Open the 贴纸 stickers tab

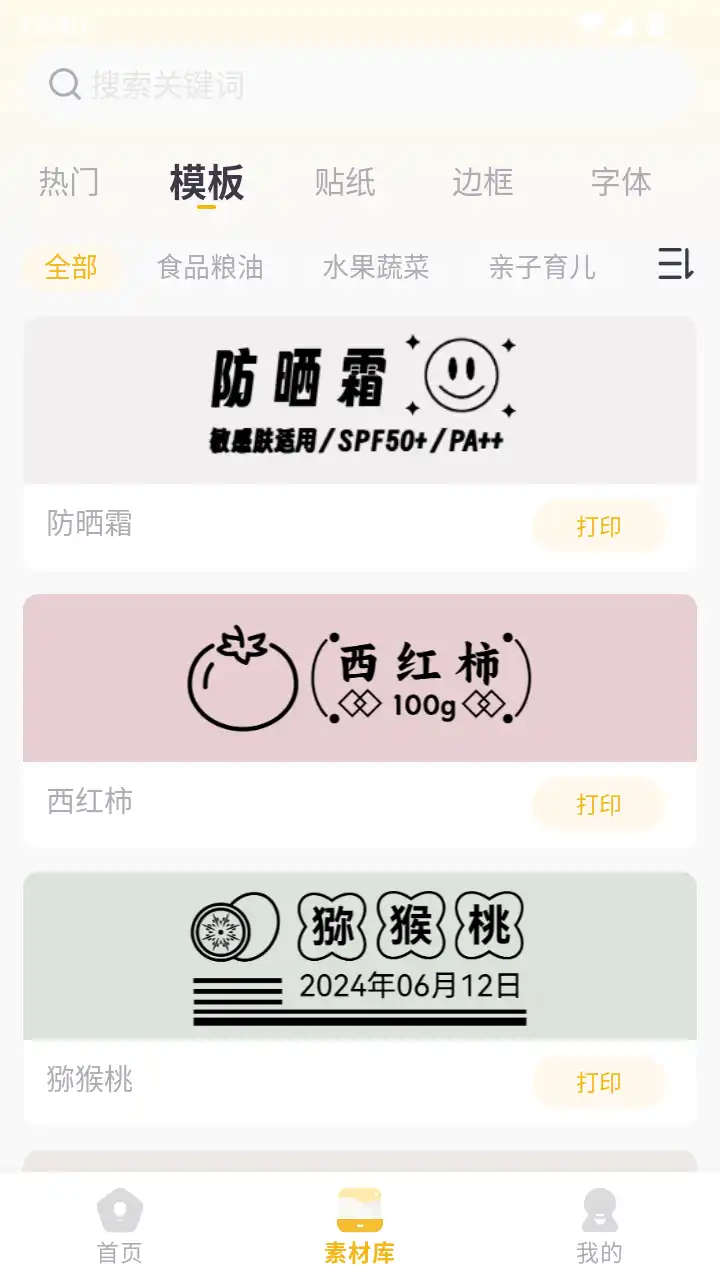pyautogui.click(x=345, y=183)
